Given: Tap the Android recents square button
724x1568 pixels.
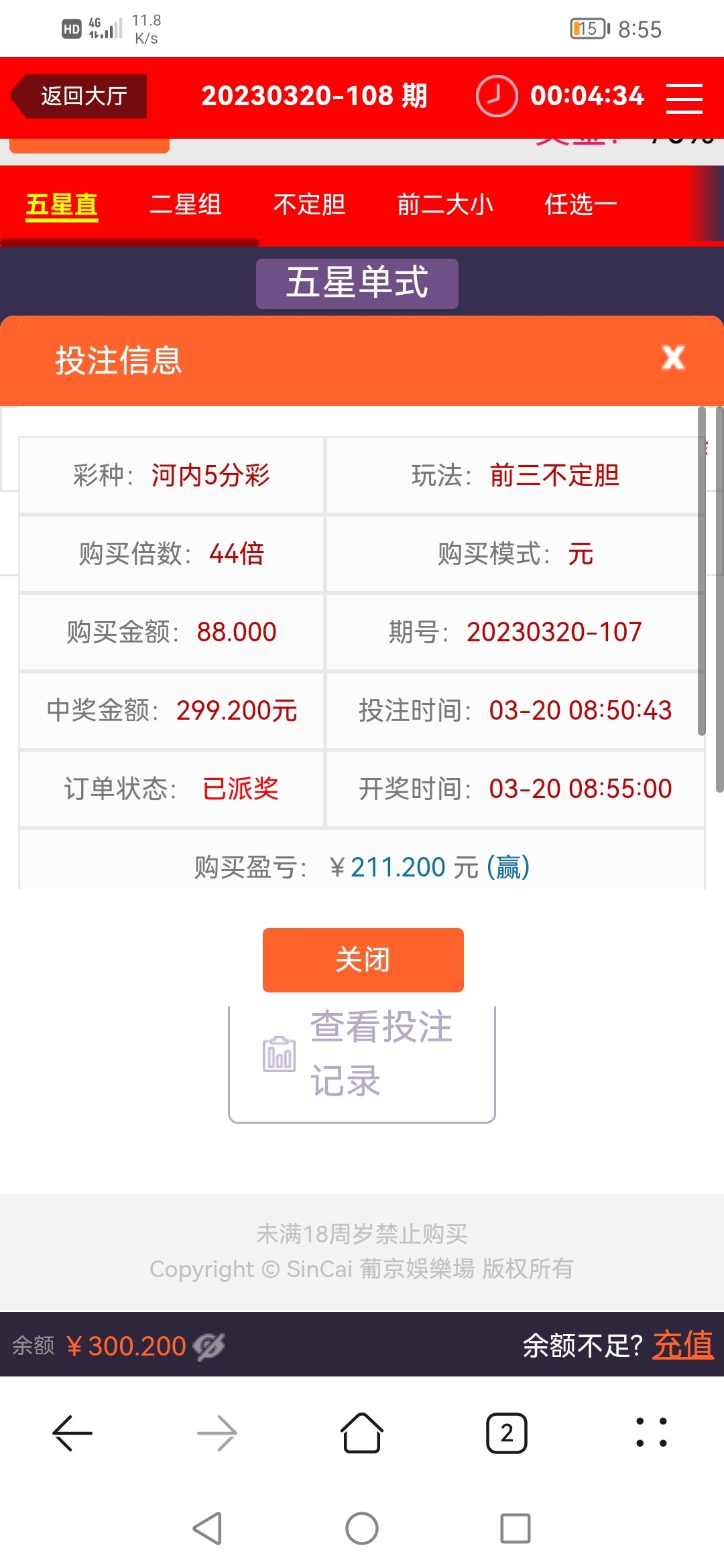Looking at the screenshot, I should point(516,1530).
